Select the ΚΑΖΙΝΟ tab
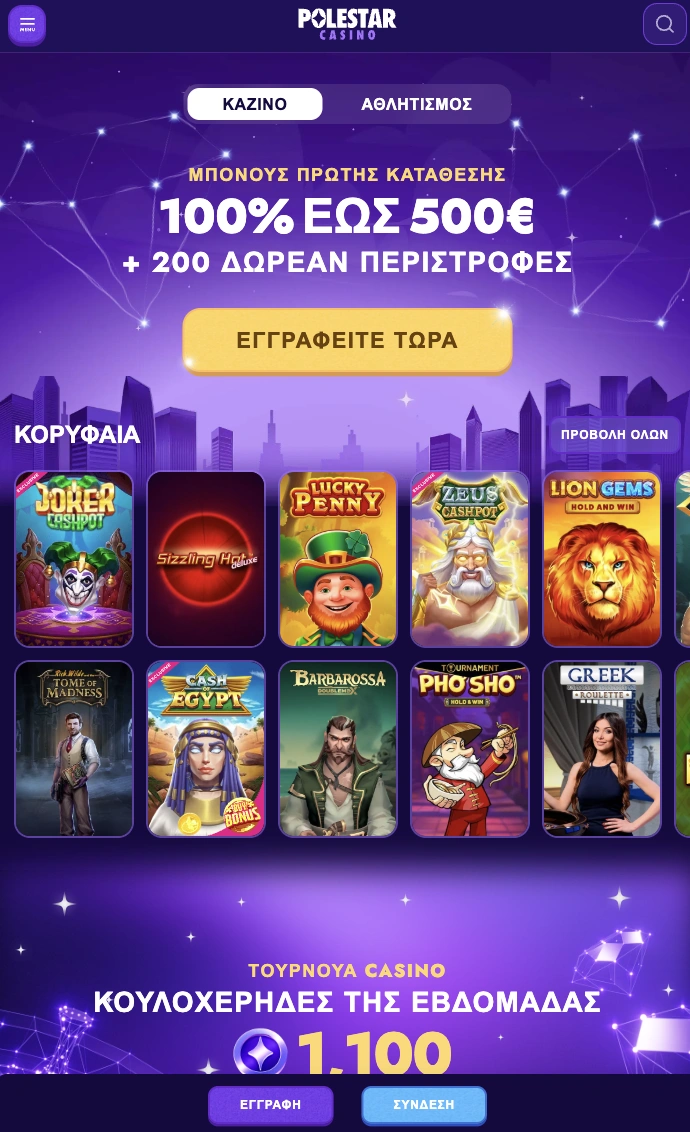 coord(255,104)
